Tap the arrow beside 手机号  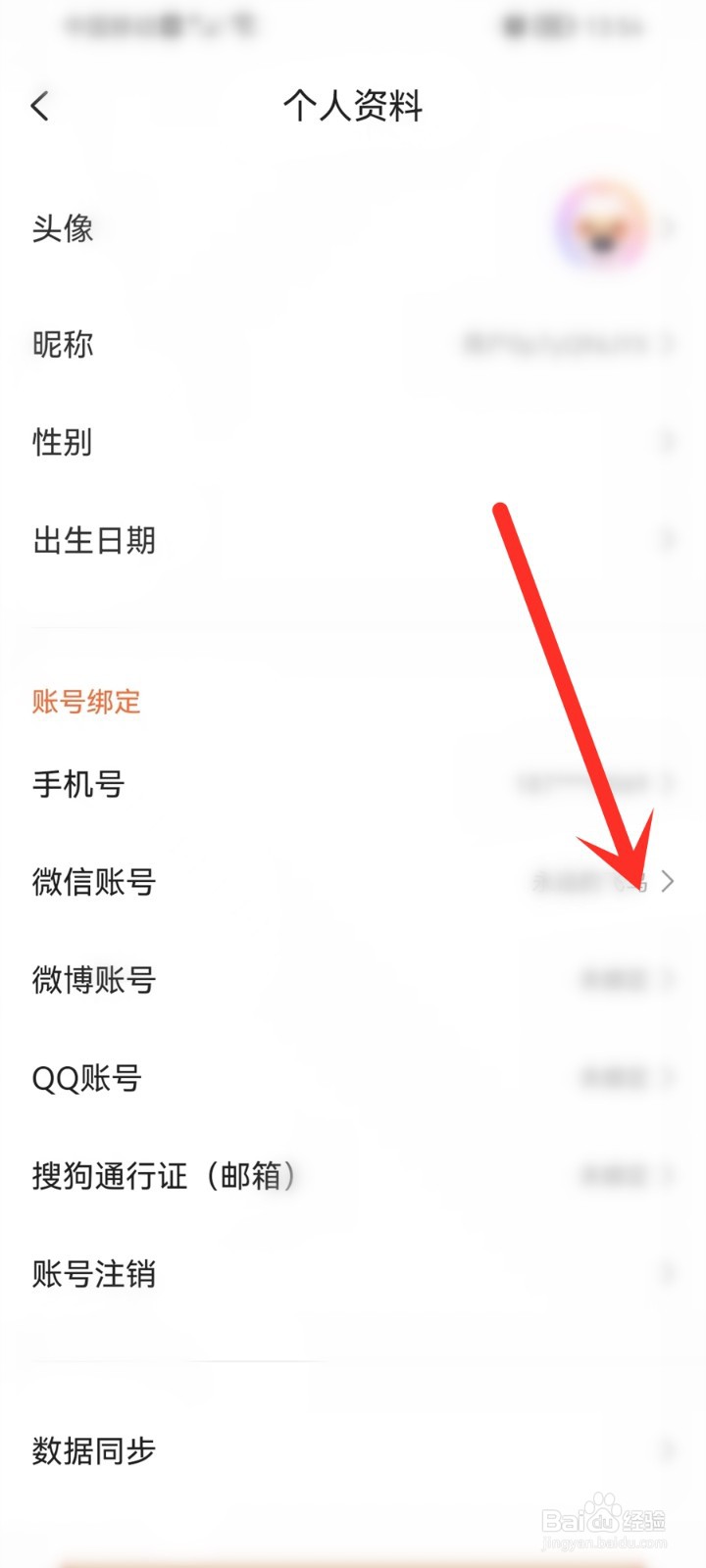[x=670, y=784]
